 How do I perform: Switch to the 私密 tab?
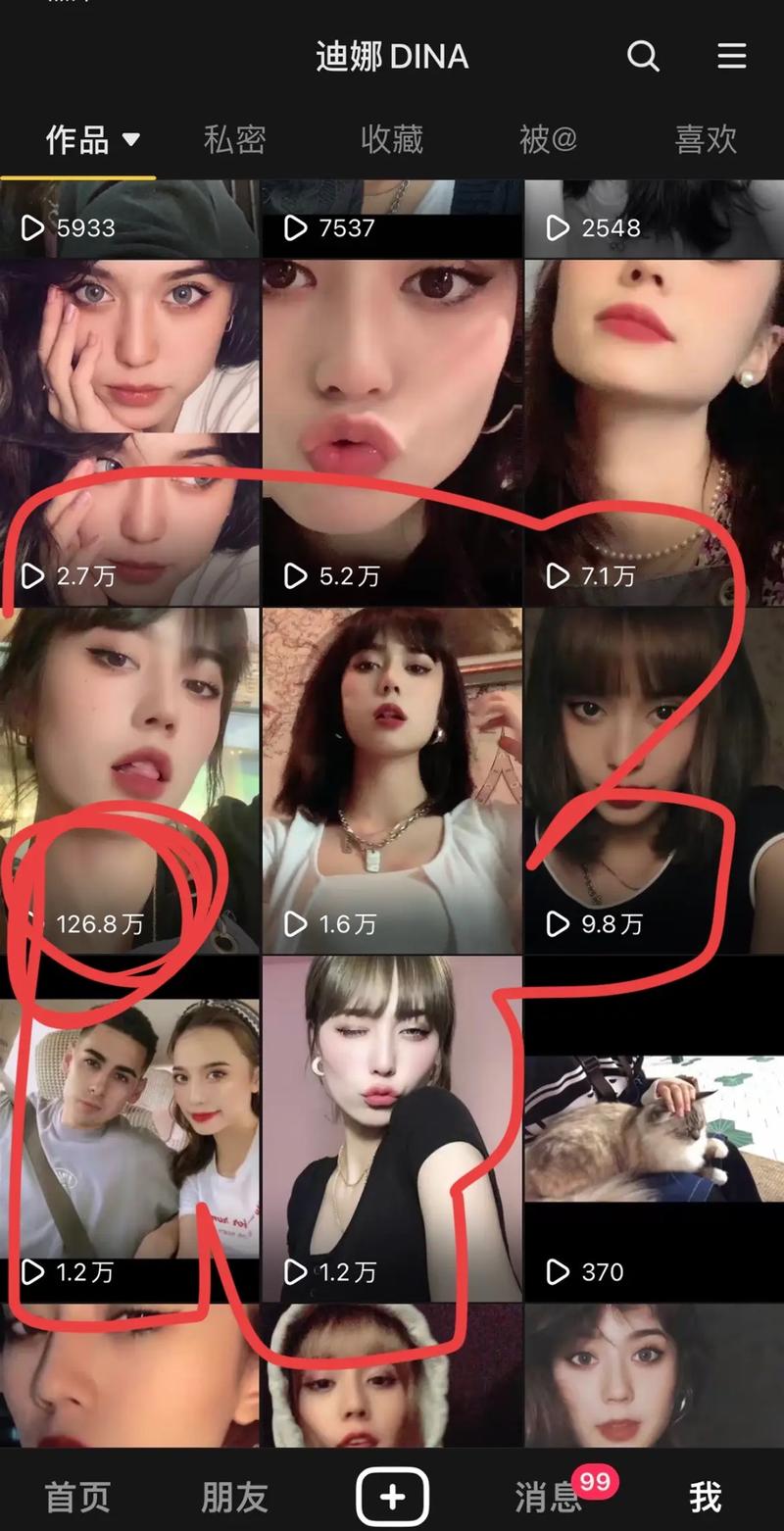(x=234, y=140)
